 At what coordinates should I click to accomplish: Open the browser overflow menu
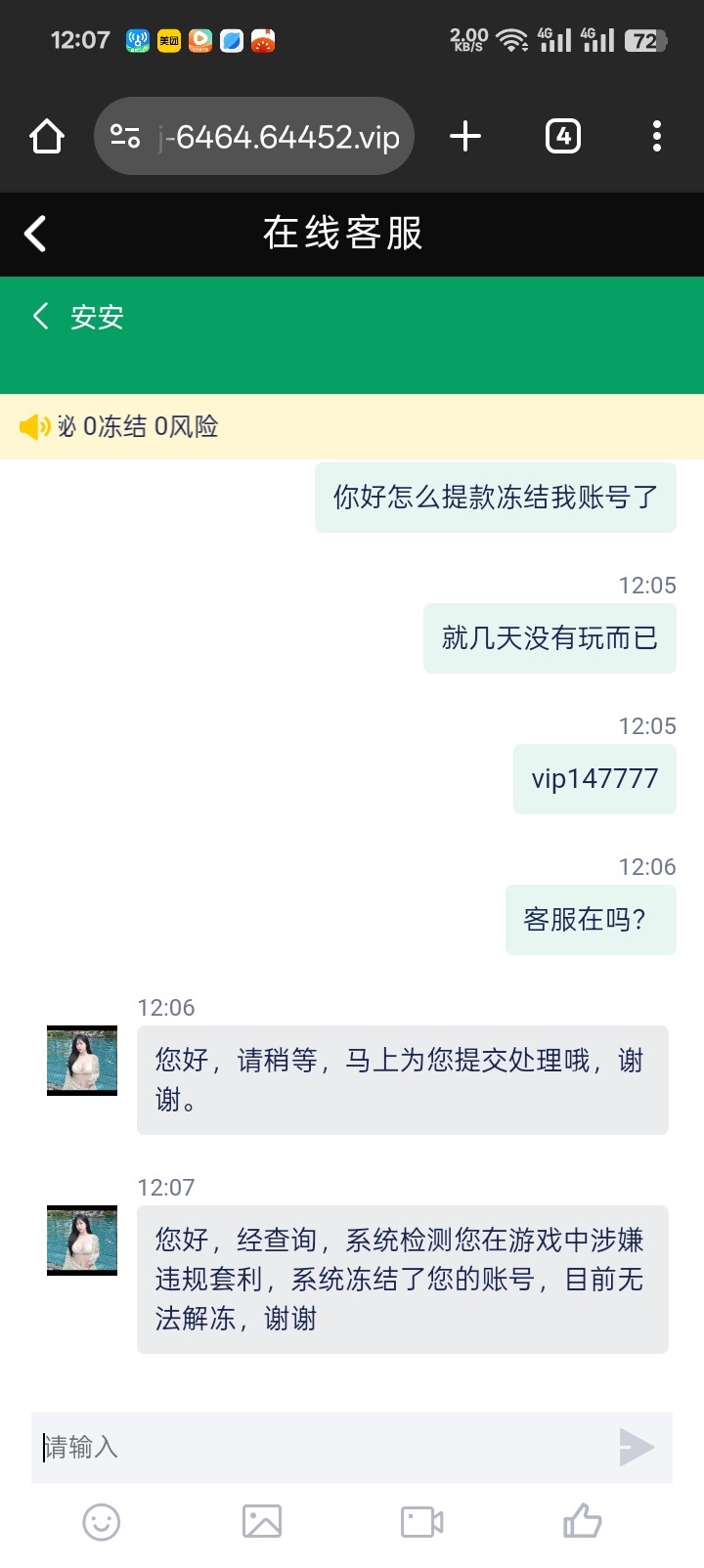point(656,137)
